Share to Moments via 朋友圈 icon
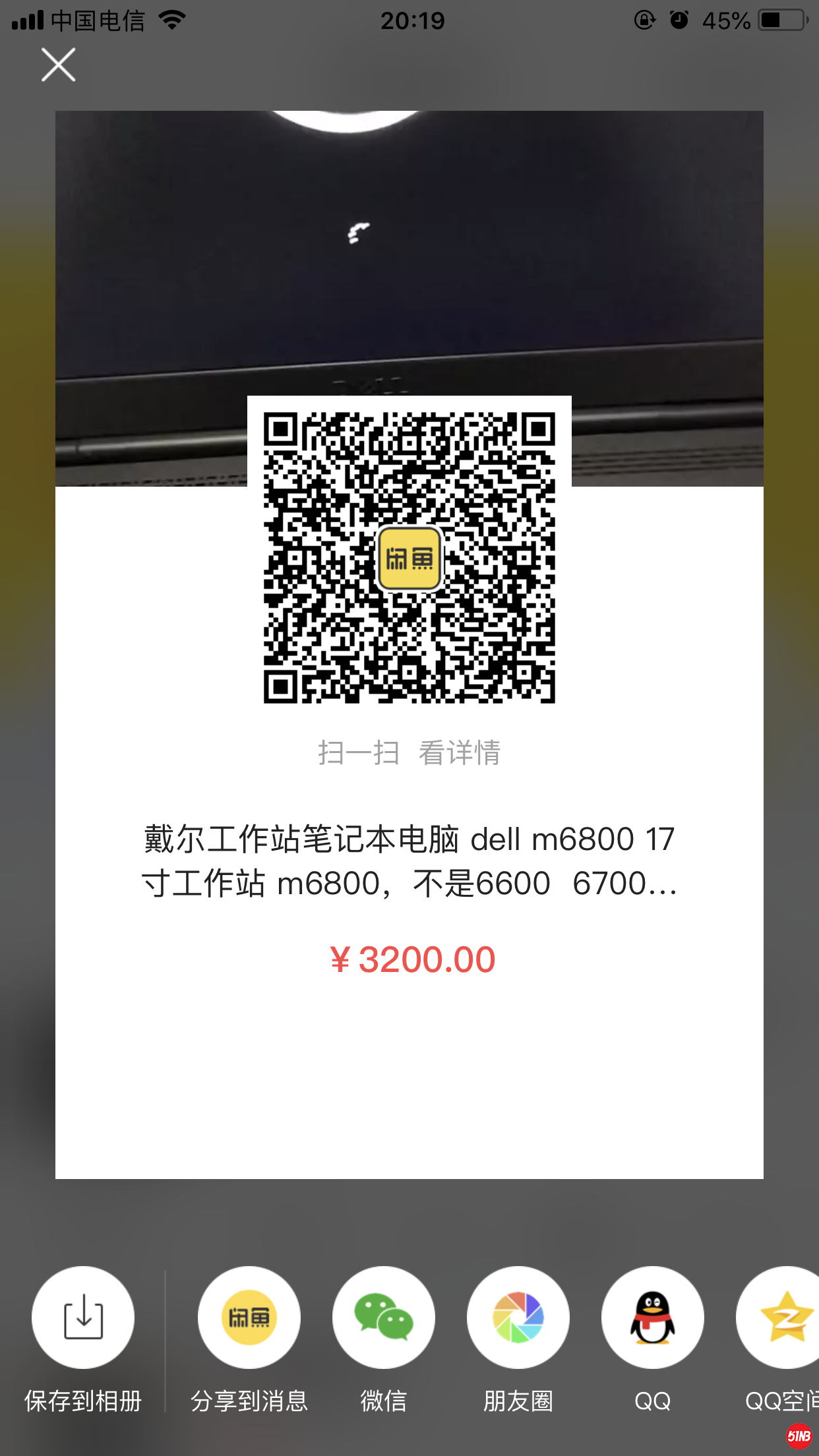Viewport: 819px width, 1456px height. pos(518,1317)
